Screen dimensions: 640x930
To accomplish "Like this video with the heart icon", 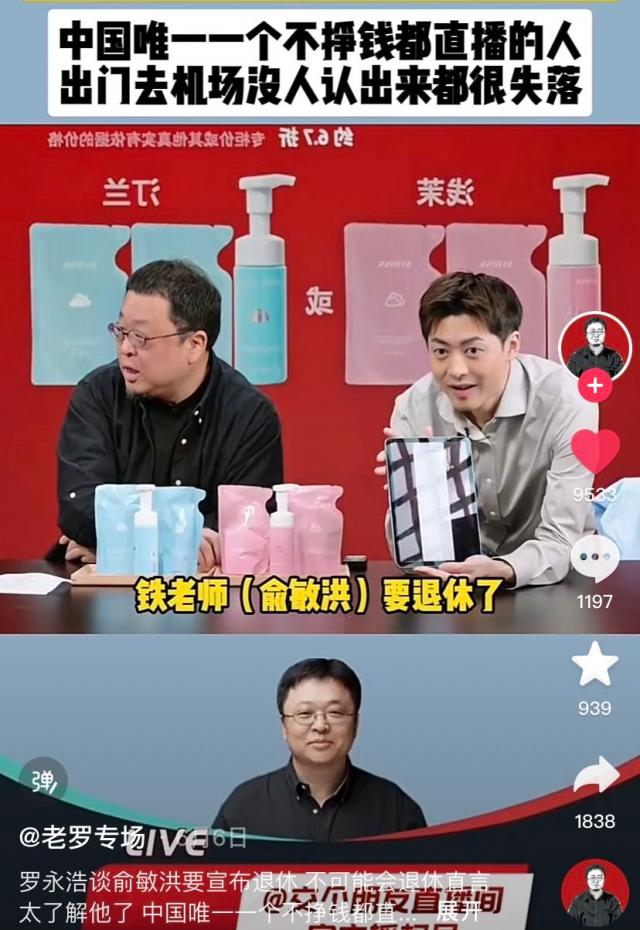I will (x=595, y=452).
